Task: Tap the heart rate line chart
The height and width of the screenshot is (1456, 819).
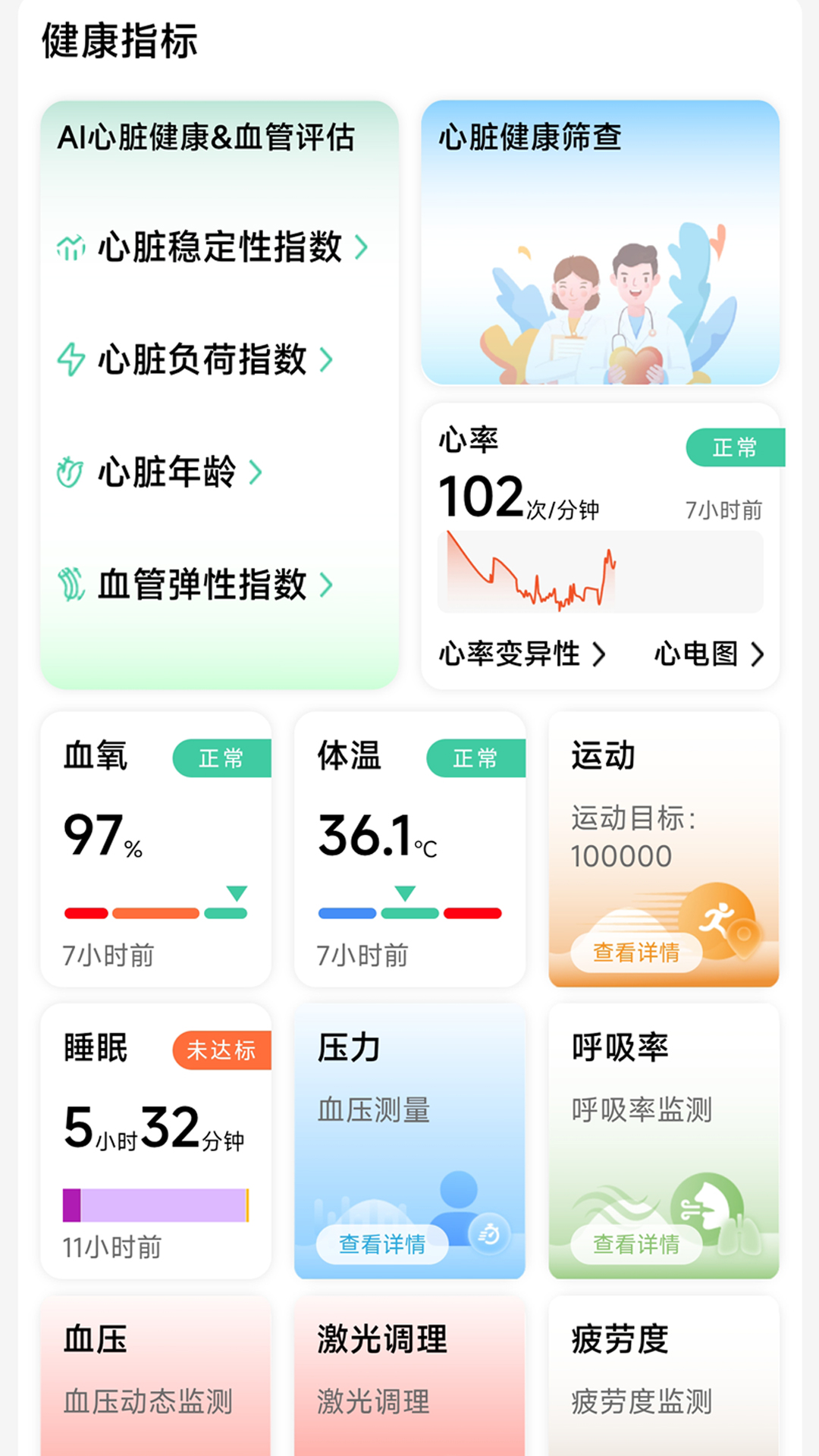Action: click(x=601, y=573)
